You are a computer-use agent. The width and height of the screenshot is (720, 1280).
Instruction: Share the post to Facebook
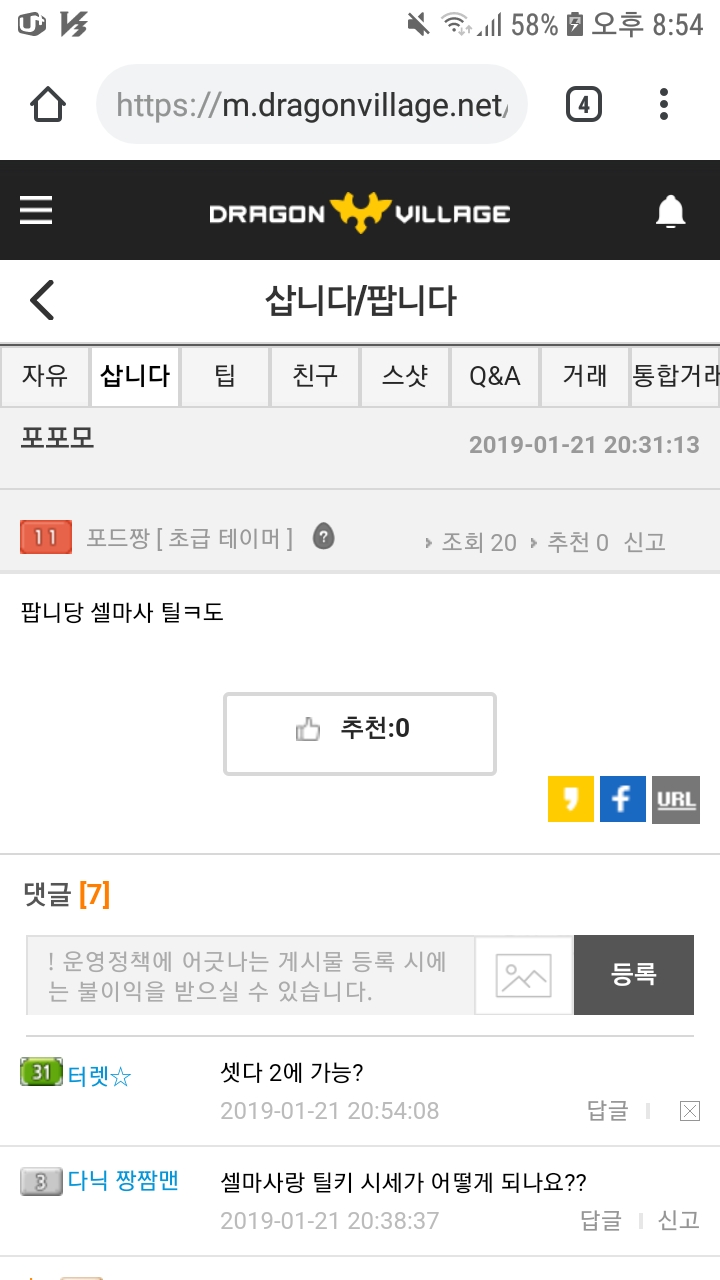(622, 799)
